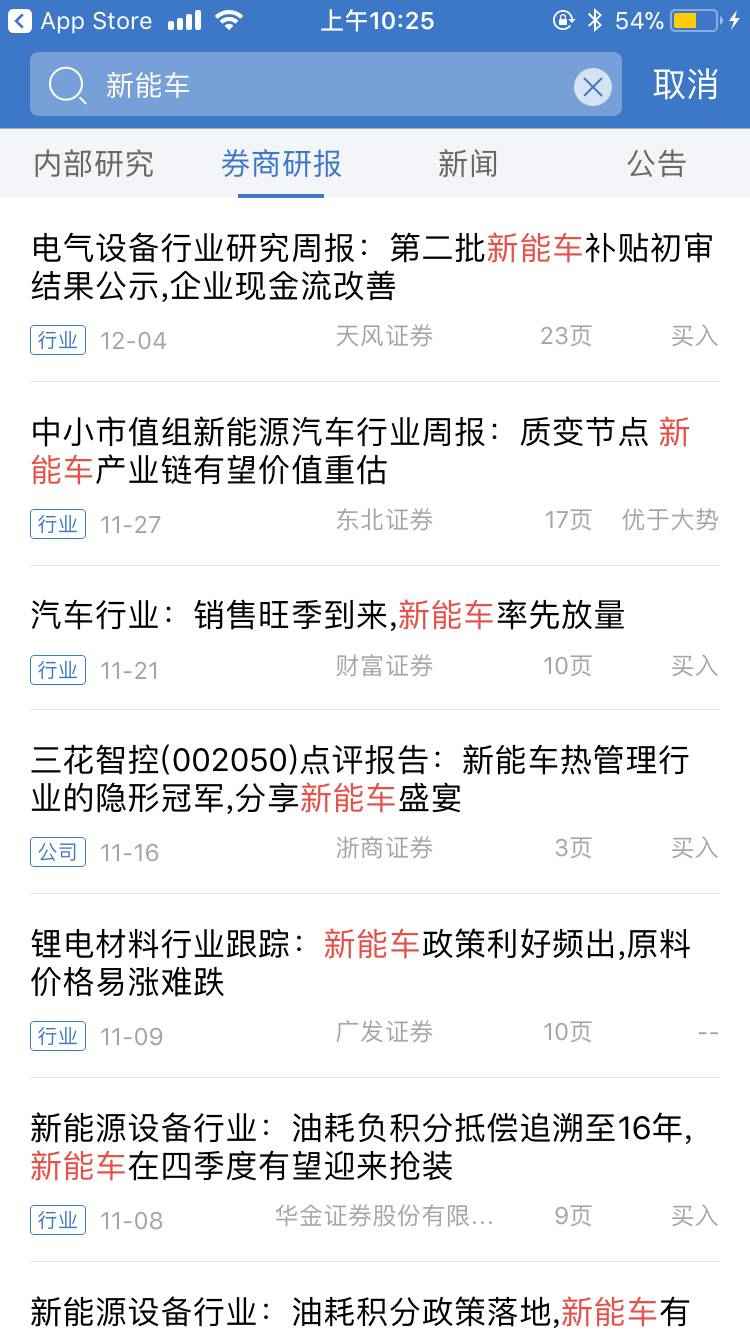This screenshot has height=1334, width=750.
Task: Open 汽车行业：销售旺季到来 report
Action: (328, 615)
